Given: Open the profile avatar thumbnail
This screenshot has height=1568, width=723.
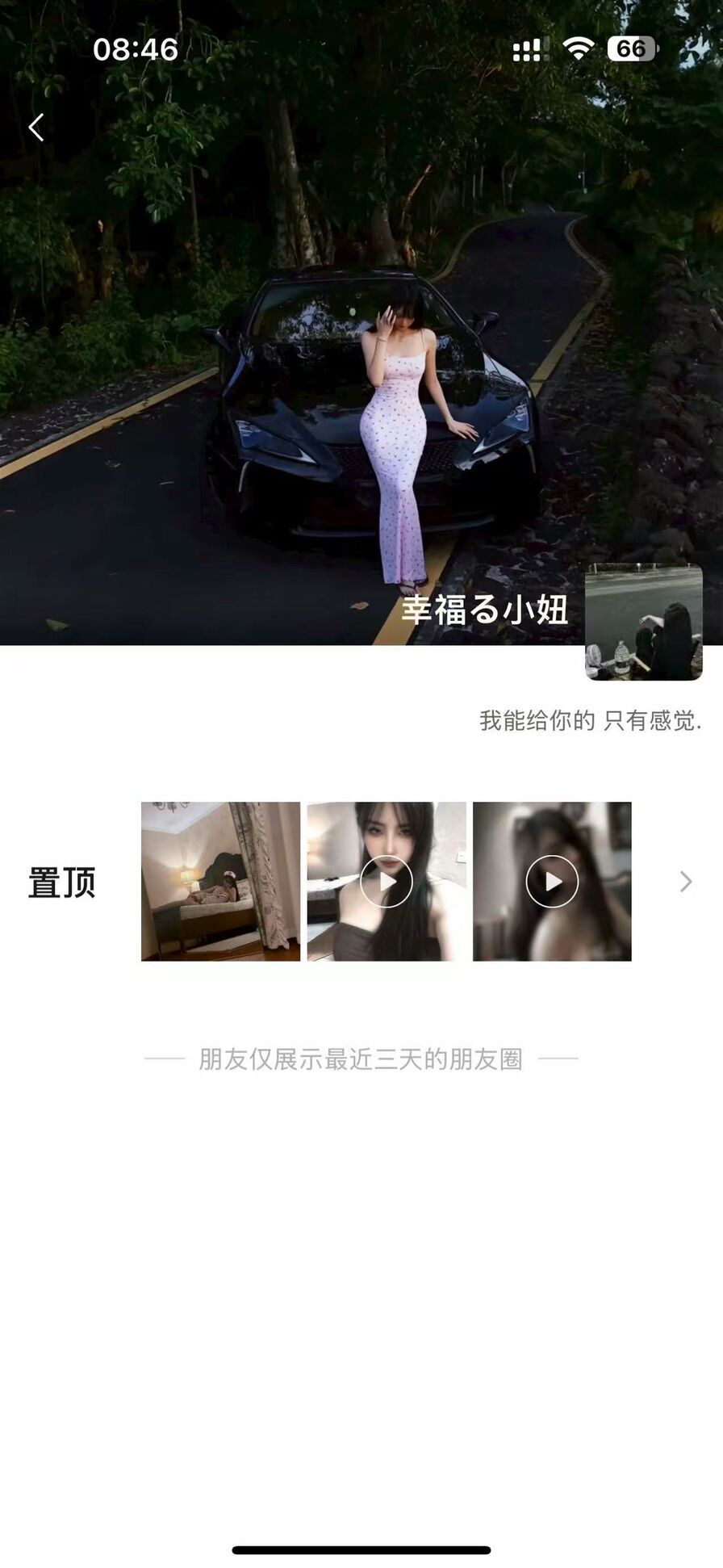Looking at the screenshot, I should [x=643, y=622].
